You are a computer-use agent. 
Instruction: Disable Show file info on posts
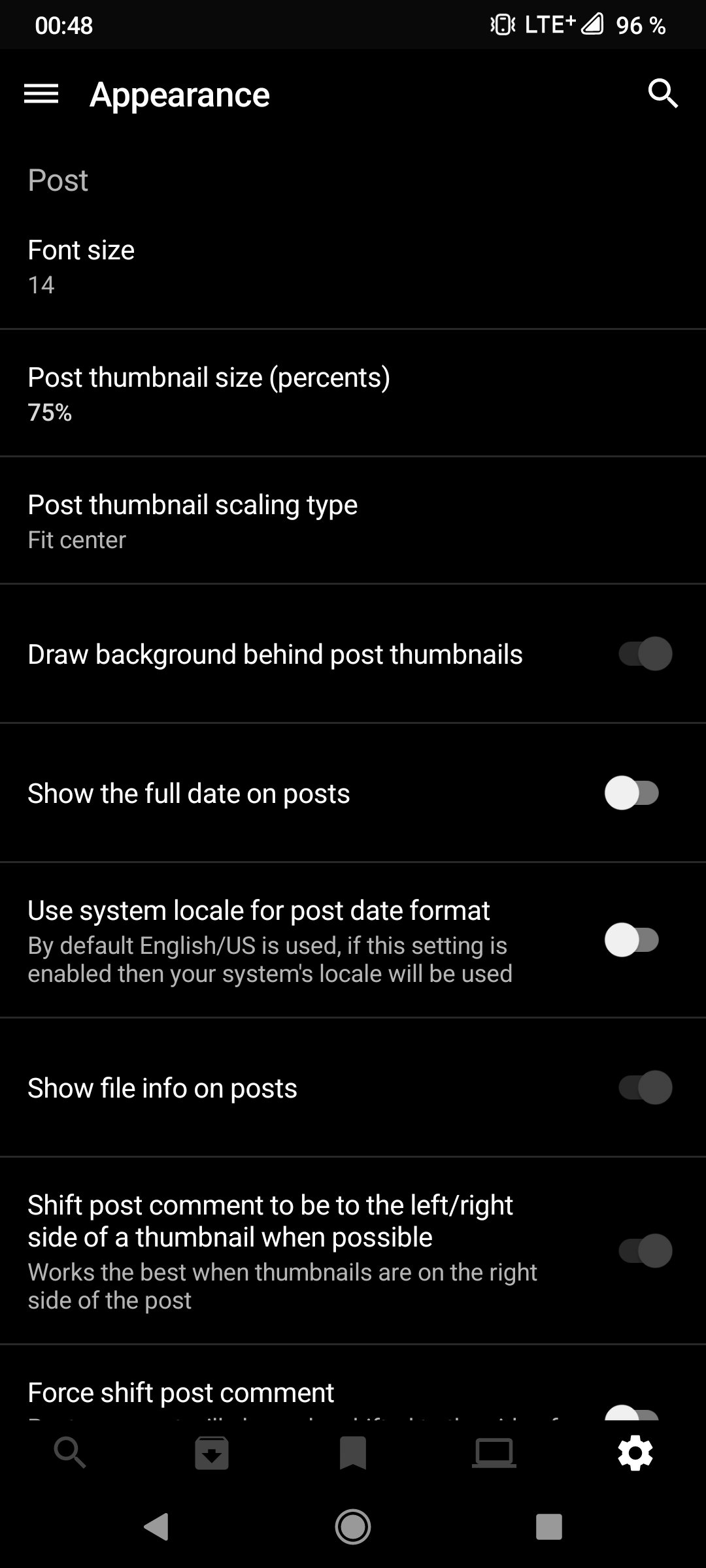click(x=645, y=1088)
